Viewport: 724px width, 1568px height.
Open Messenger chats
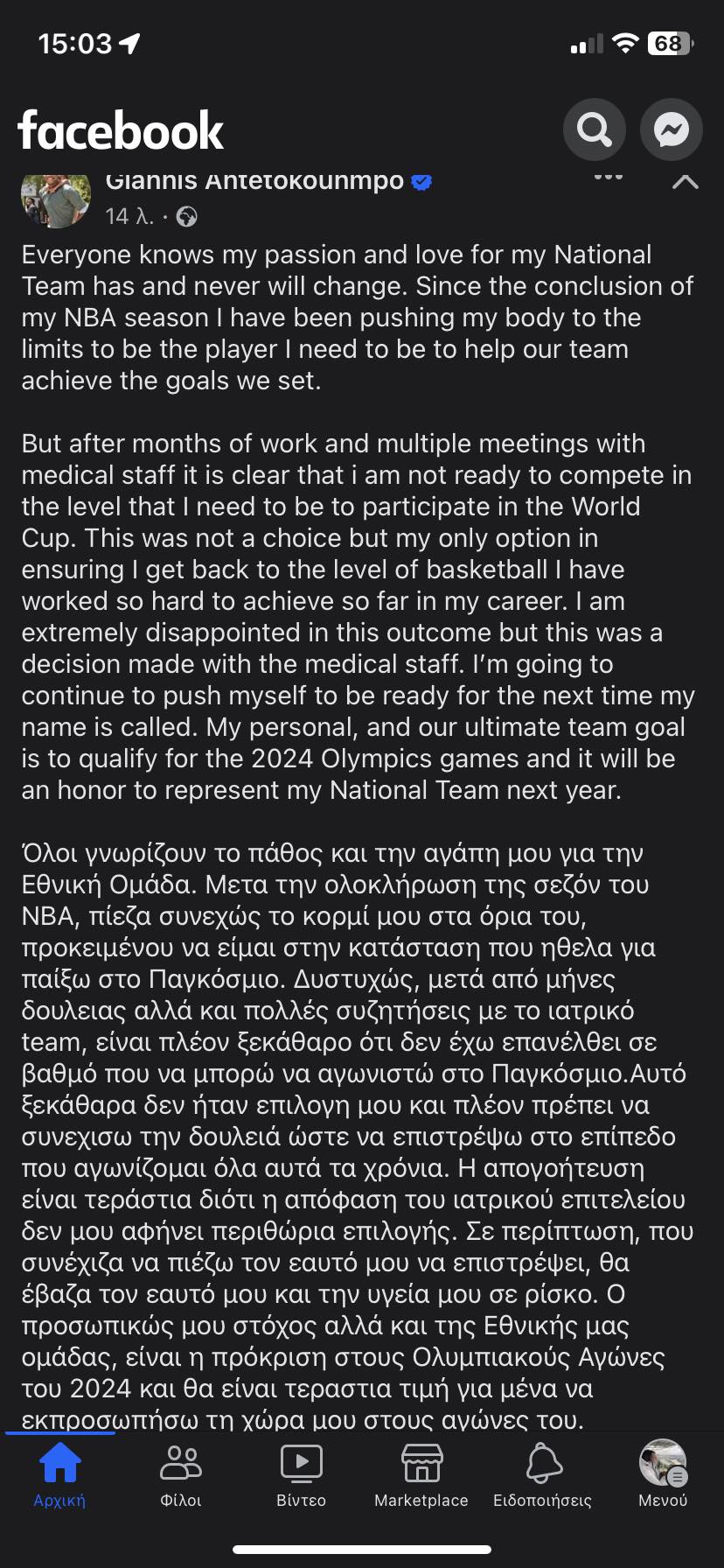click(671, 129)
